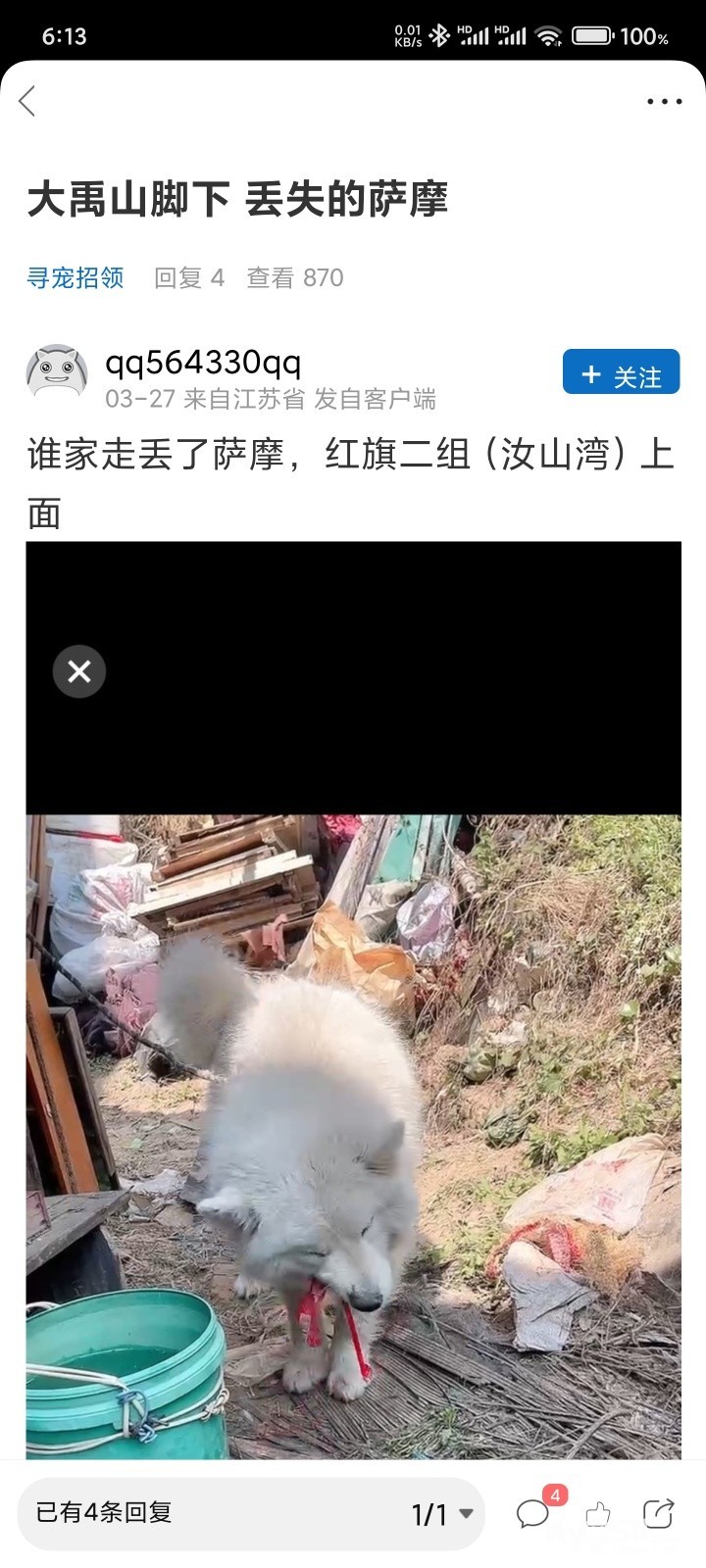The width and height of the screenshot is (706, 1568).
Task: Open the Samoyed dog photo
Action: click(353, 1135)
